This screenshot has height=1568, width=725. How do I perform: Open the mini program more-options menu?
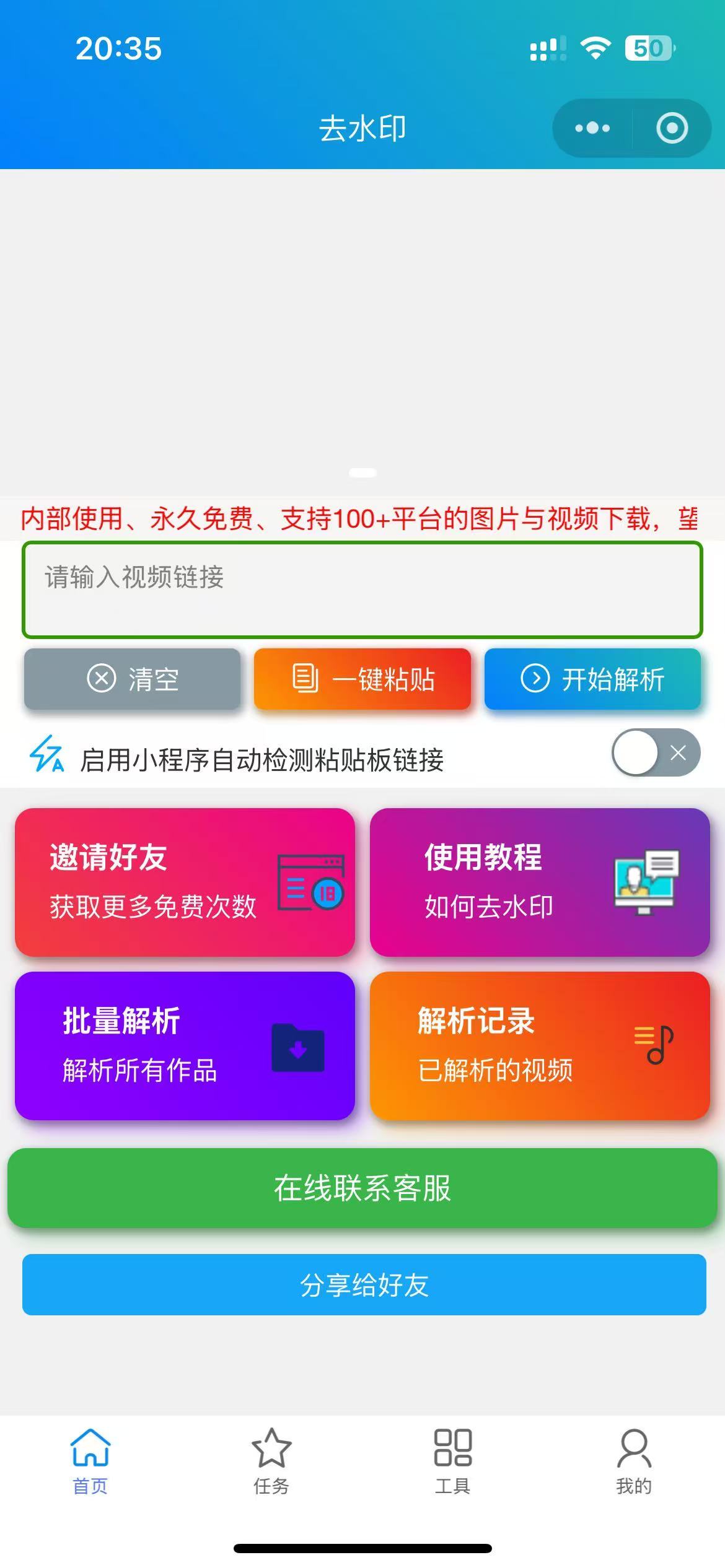pos(592,128)
